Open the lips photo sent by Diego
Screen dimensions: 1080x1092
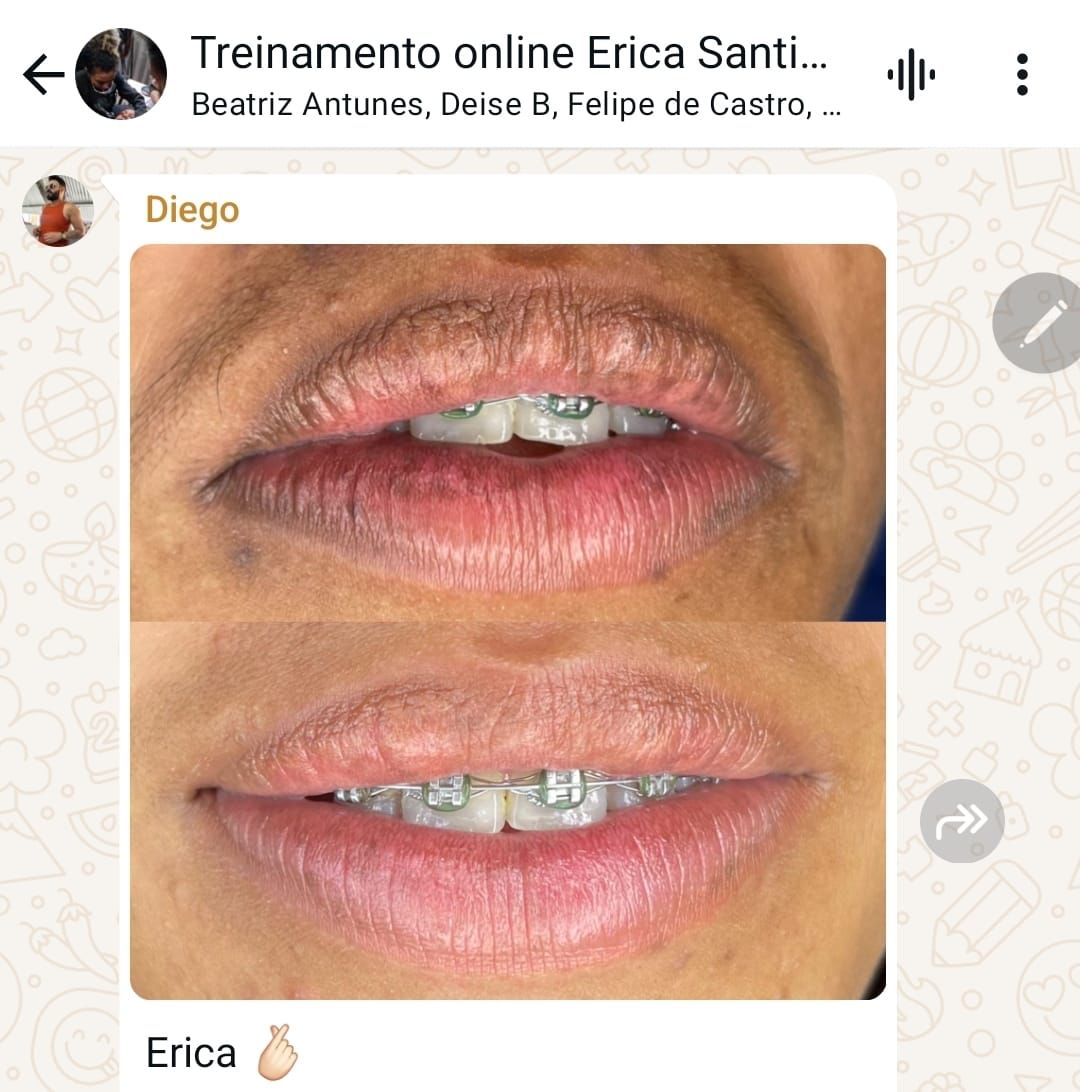pyautogui.click(x=508, y=621)
